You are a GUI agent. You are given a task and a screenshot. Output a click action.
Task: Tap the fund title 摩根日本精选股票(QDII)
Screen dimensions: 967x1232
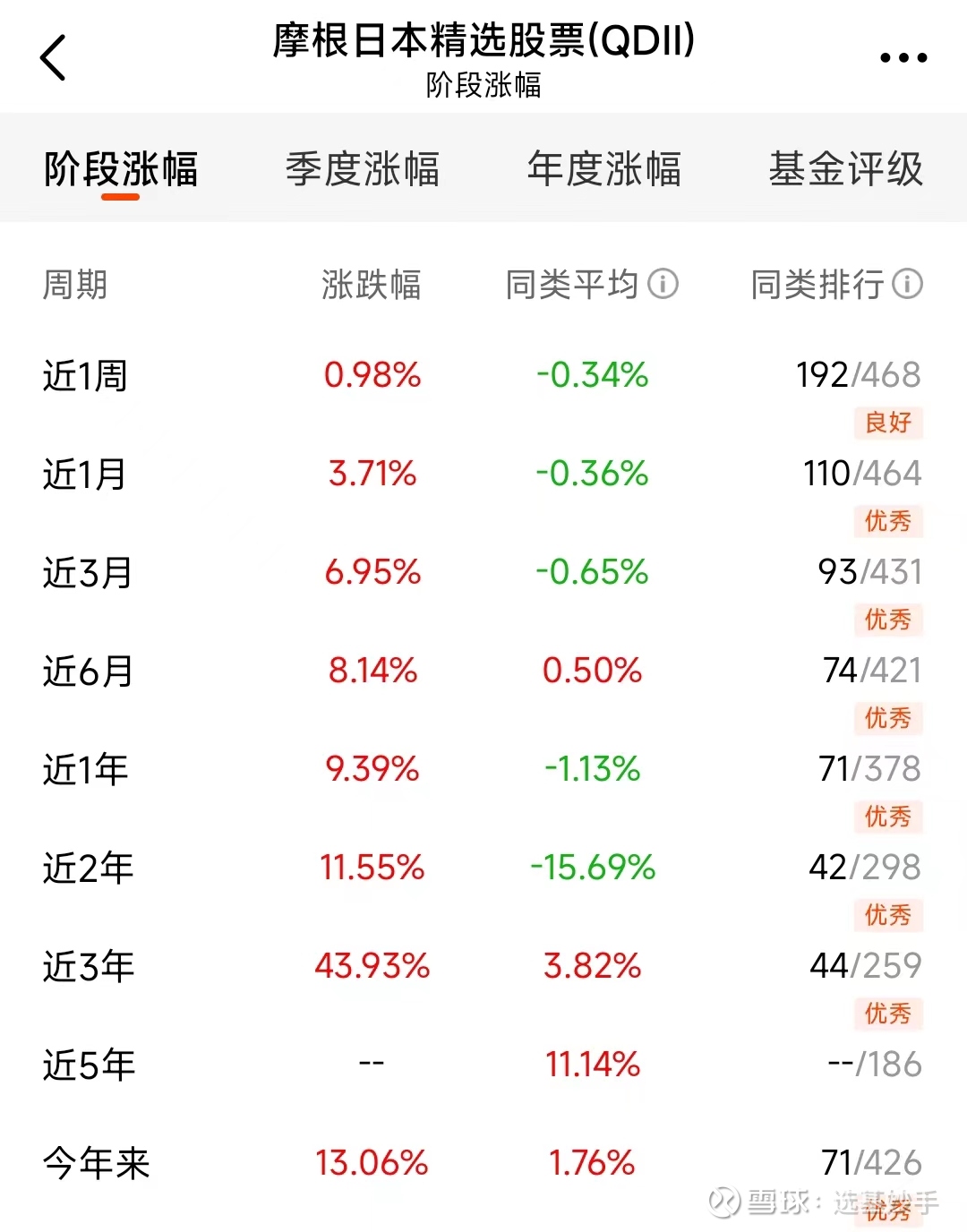click(483, 39)
